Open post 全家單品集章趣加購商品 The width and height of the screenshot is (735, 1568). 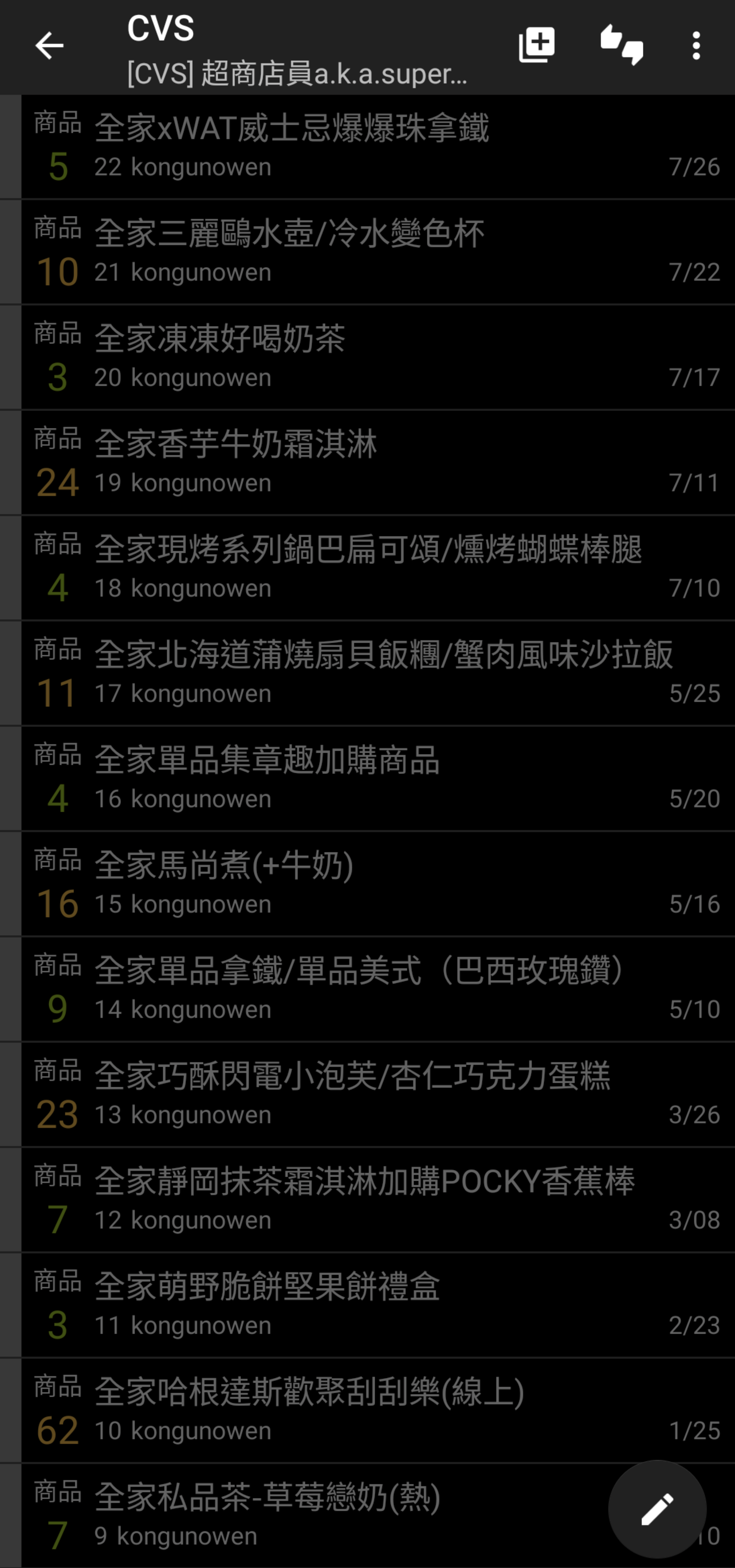pyautogui.click(x=377, y=779)
